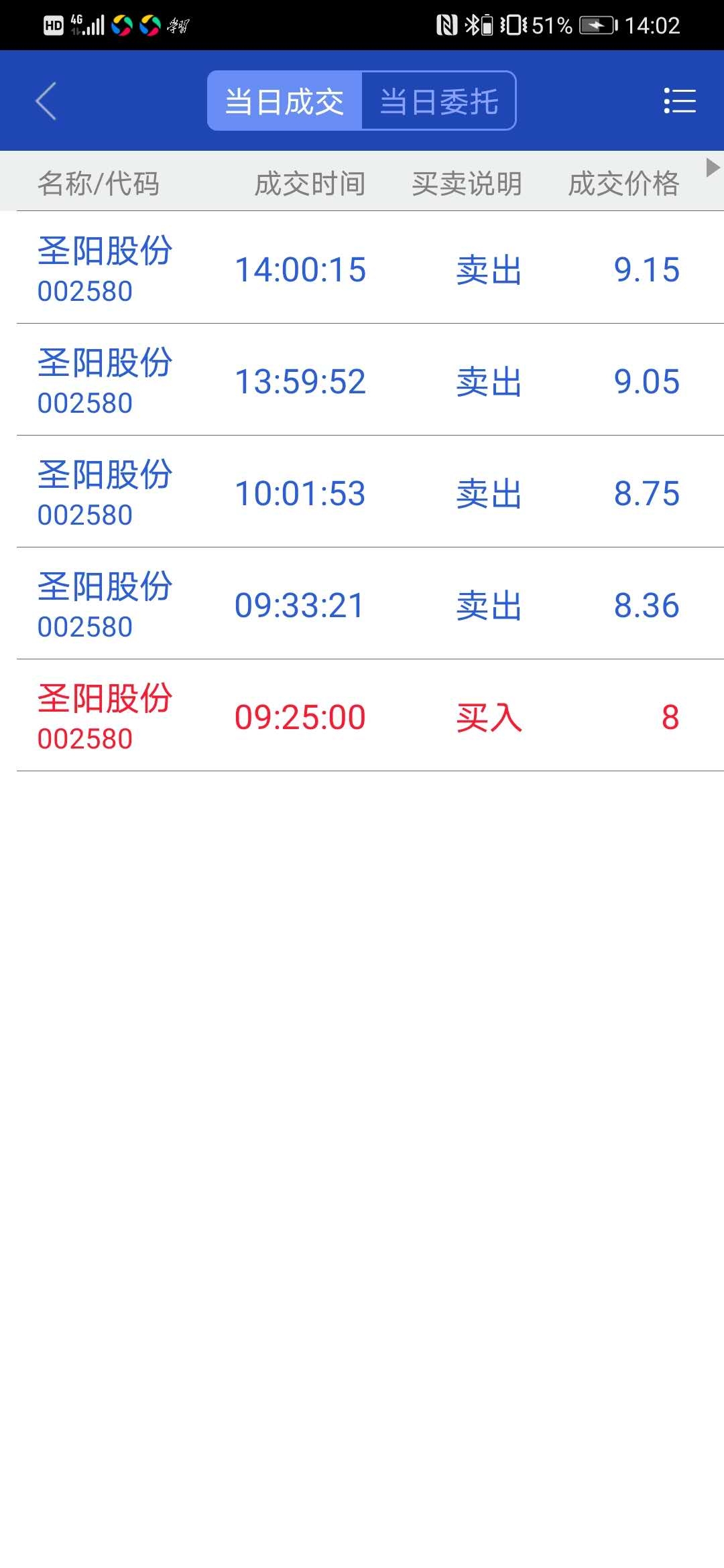Open the 卖出 record priced 9.15
Viewport: 724px width, 1568px height.
coord(362,268)
